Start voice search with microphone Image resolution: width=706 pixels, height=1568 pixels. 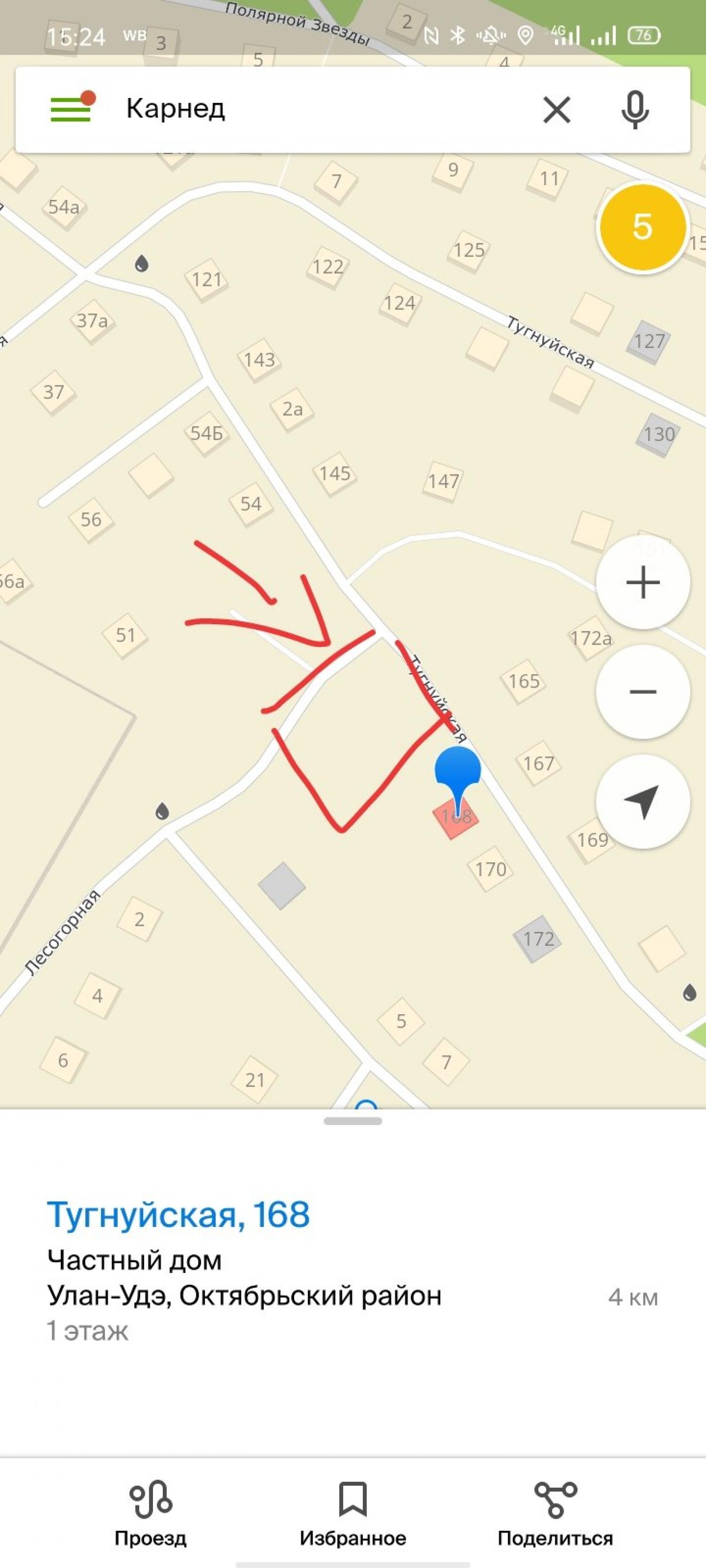pos(635,110)
